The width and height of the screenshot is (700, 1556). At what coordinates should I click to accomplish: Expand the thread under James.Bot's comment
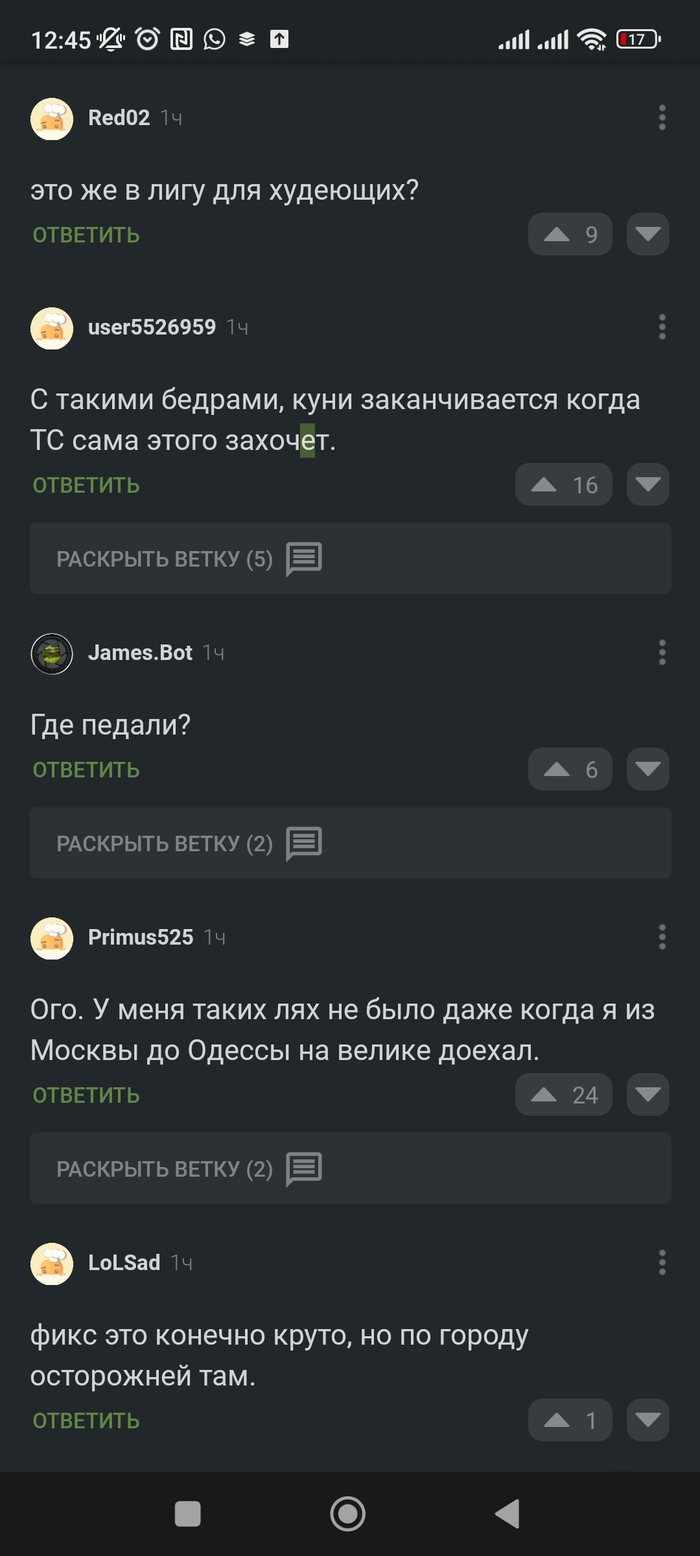pos(350,843)
